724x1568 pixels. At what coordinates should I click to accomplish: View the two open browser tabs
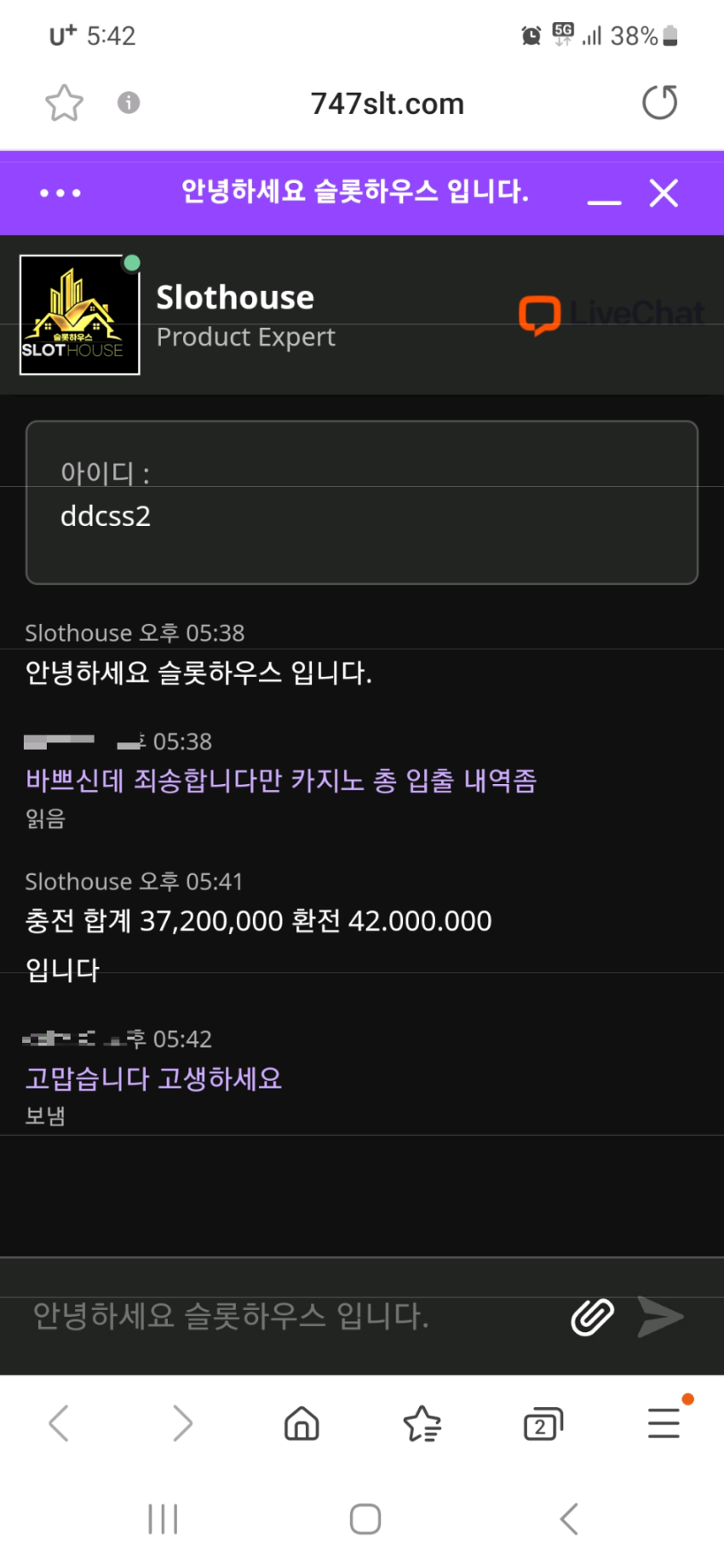(x=543, y=1424)
